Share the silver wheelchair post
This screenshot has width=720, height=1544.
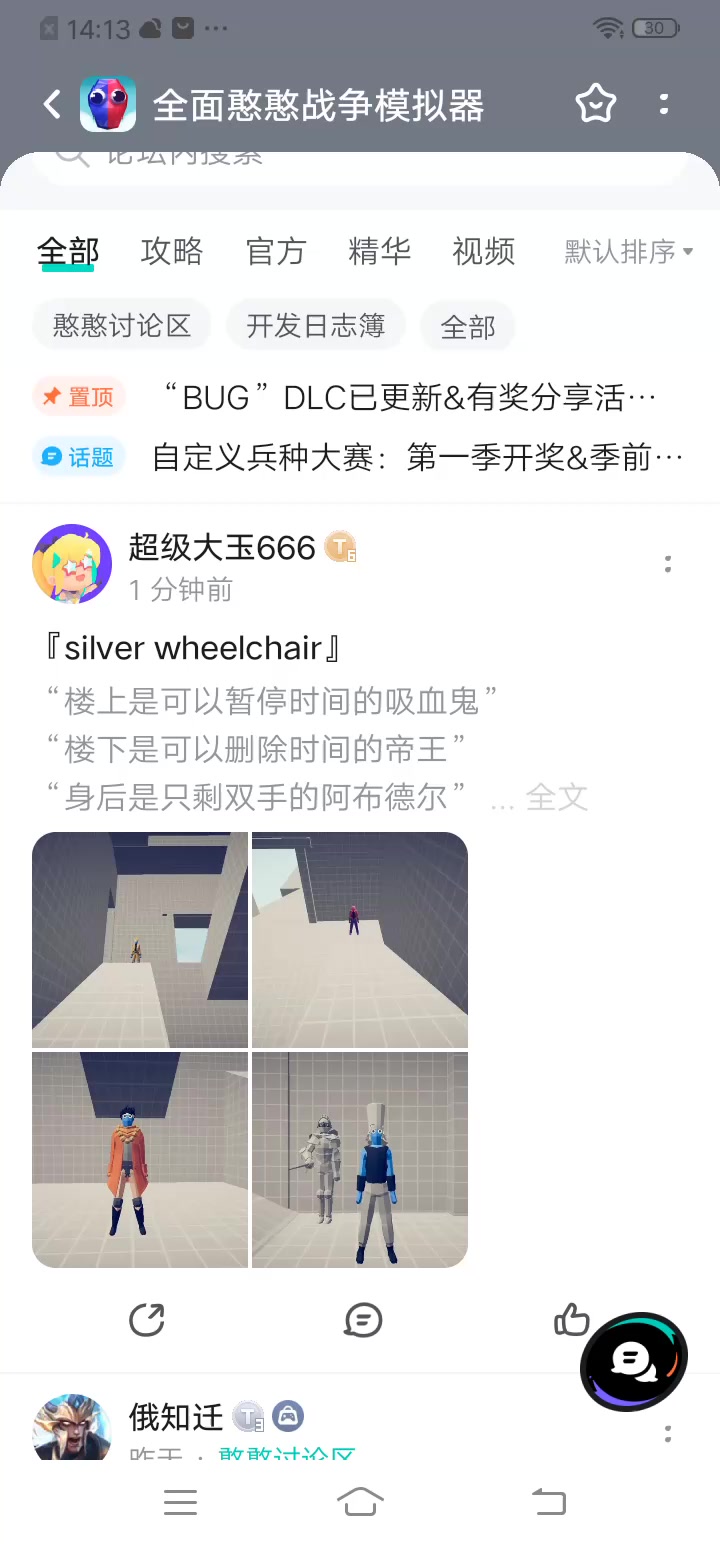click(x=147, y=1320)
